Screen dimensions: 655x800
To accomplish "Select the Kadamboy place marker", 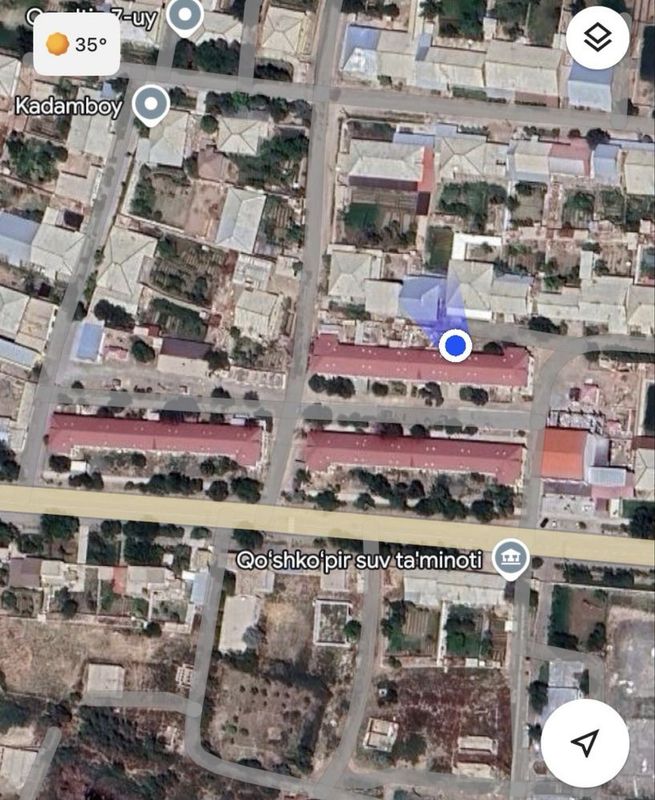I will [x=151, y=104].
